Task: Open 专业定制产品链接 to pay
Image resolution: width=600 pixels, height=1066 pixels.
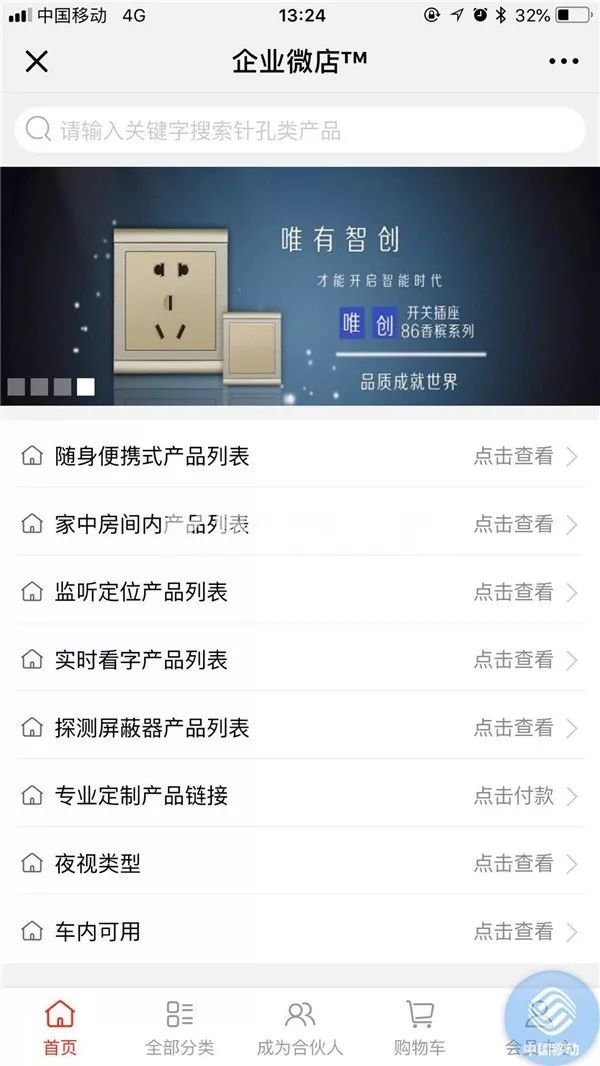Action: pyautogui.click(x=300, y=796)
